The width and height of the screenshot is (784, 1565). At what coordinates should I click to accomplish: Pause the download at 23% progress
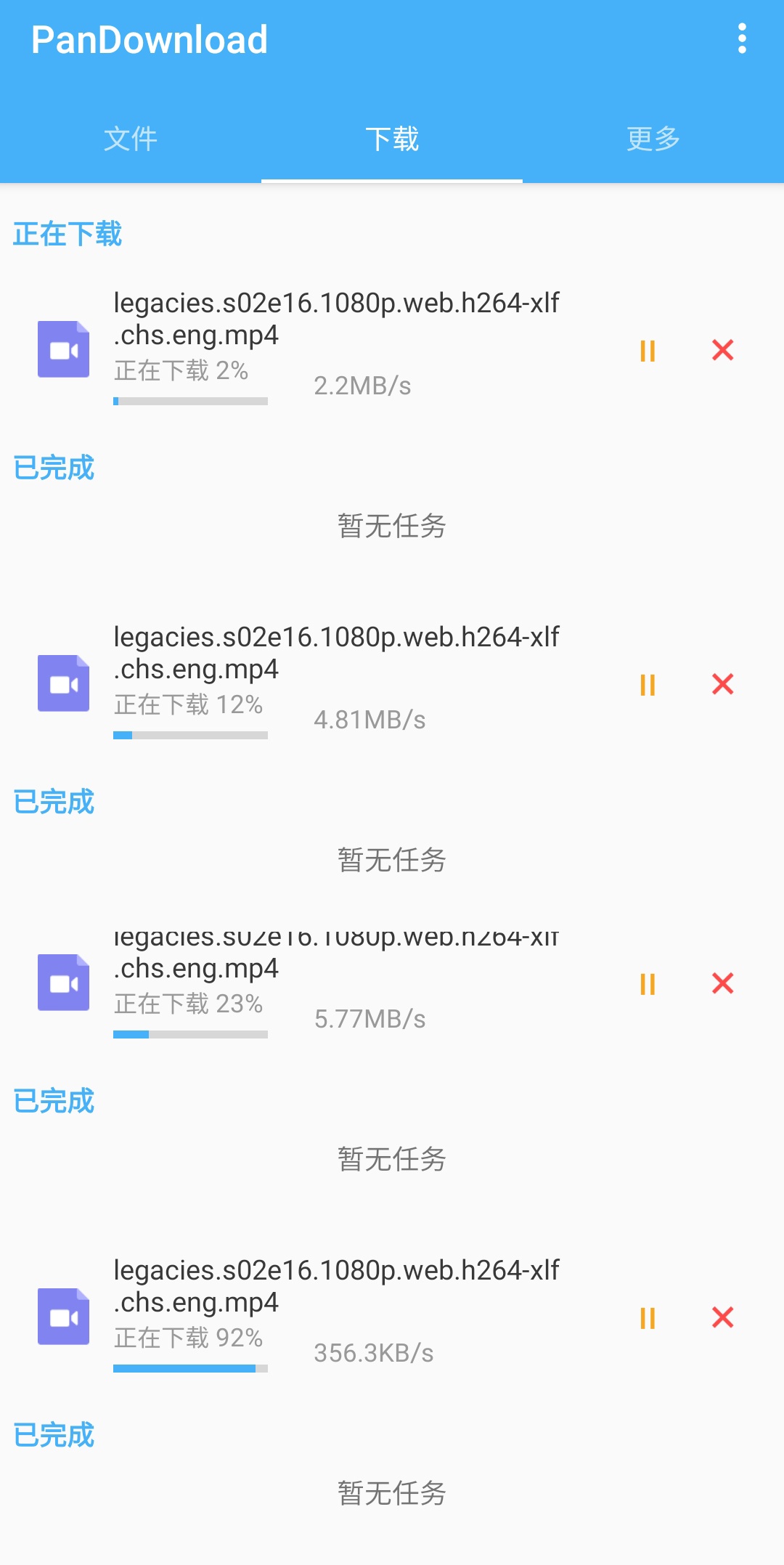[648, 984]
